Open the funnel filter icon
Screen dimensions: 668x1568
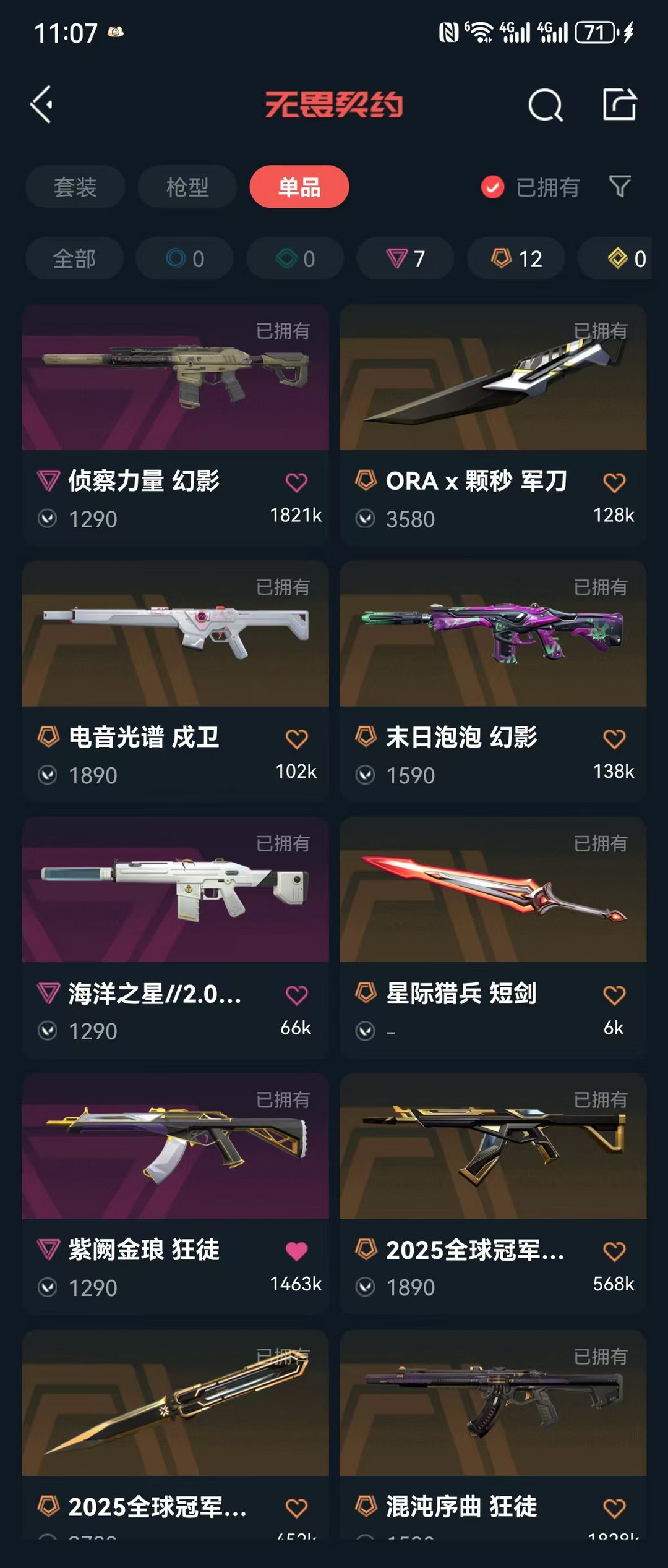619,186
